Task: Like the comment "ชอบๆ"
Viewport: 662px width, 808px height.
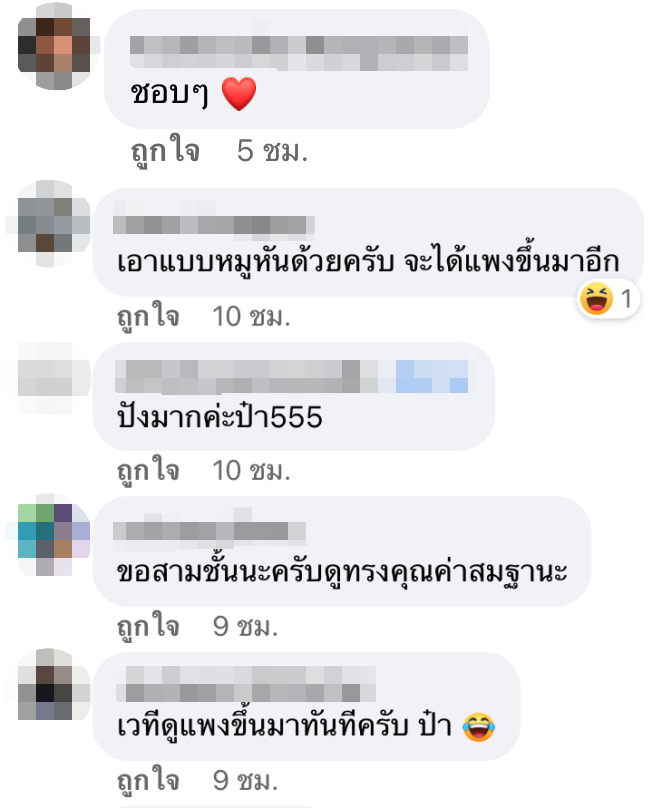Action: [x=165, y=152]
